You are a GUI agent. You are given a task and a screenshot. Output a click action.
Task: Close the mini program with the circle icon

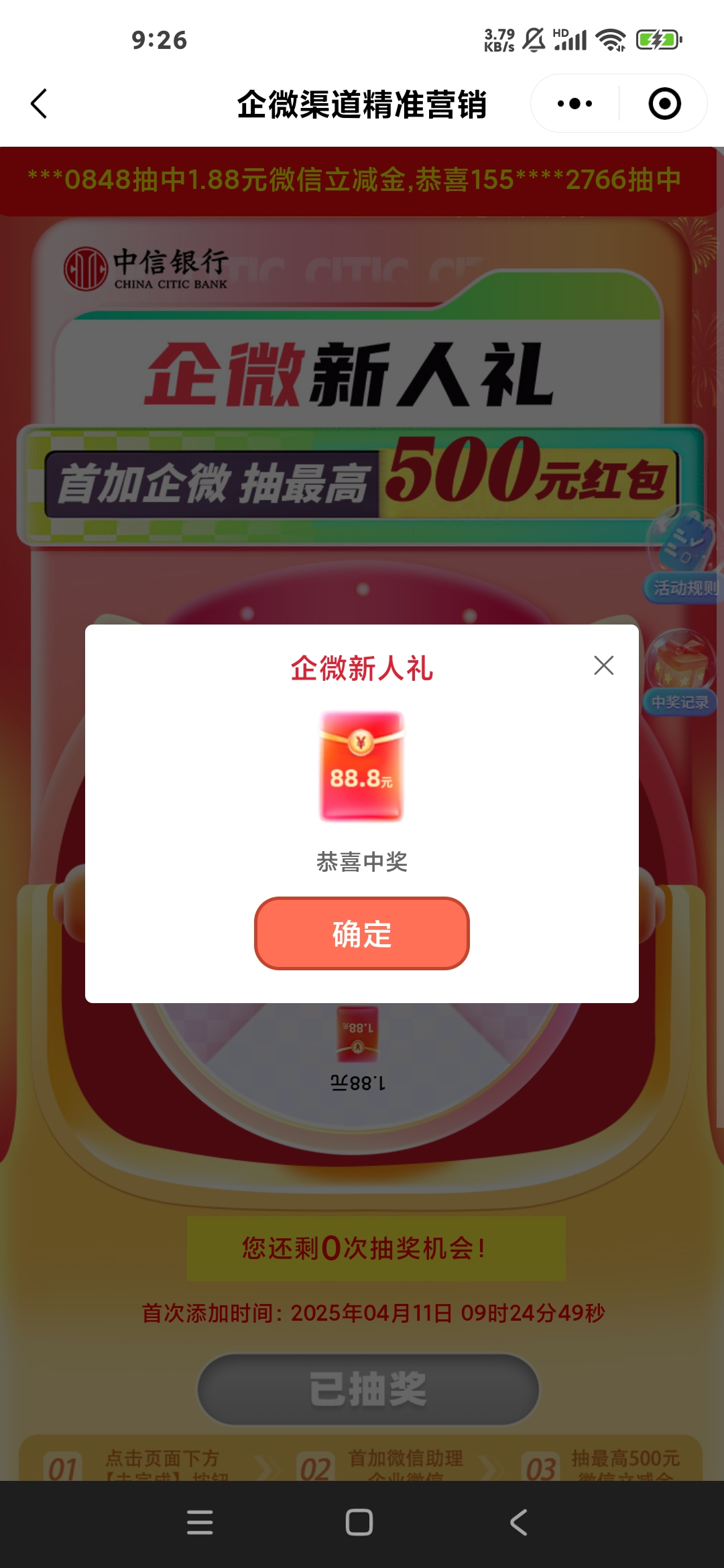click(664, 104)
